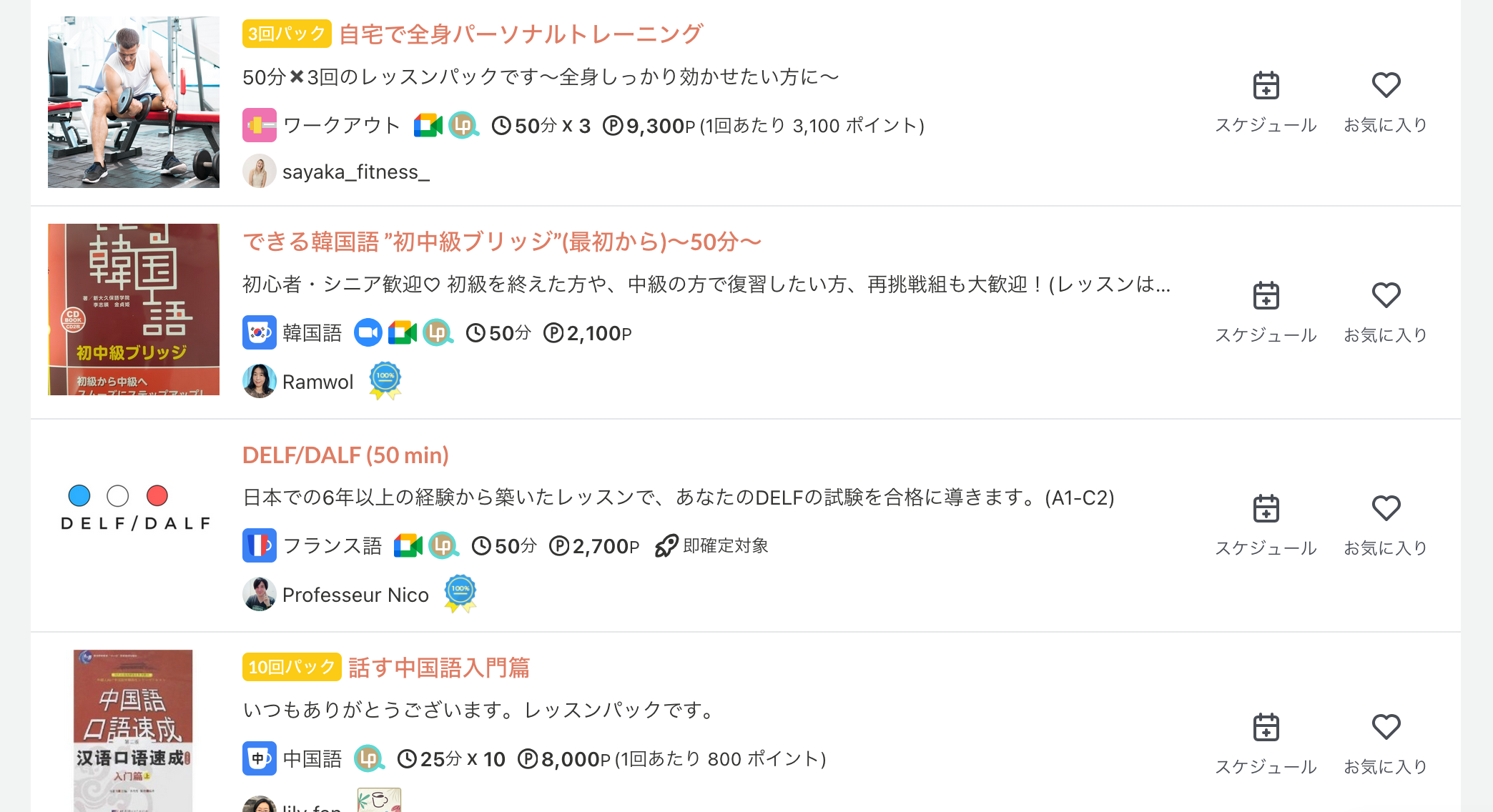The height and width of the screenshot is (812, 1493).
Task: Tap the Chinese textbook thumbnail
Action: point(134,729)
